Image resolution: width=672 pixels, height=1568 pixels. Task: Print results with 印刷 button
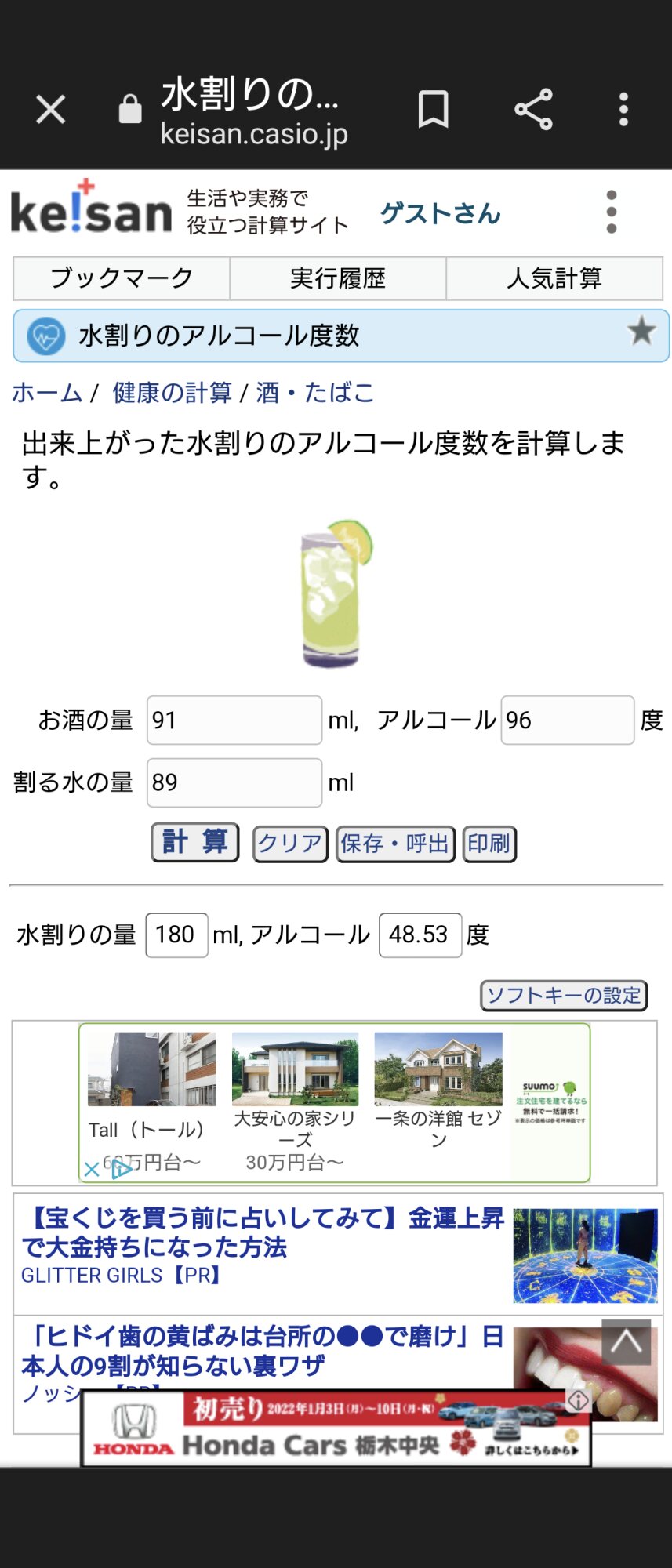[x=489, y=844]
